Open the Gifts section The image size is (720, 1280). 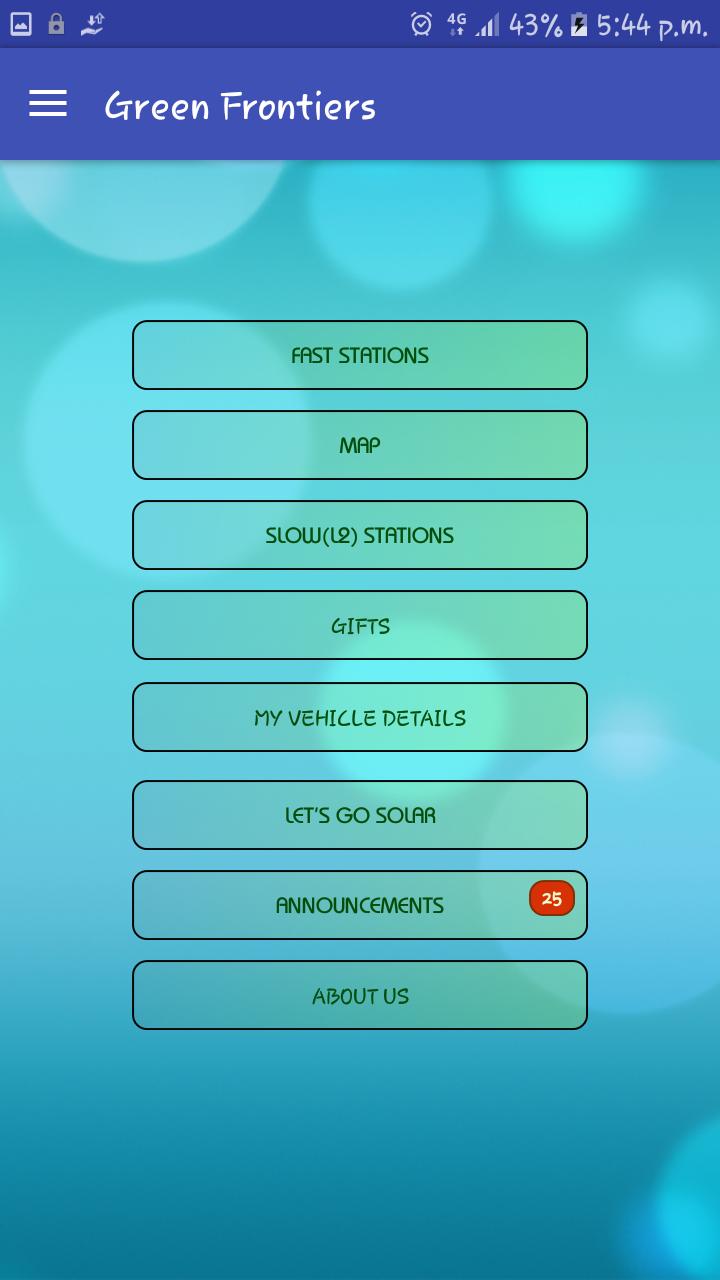point(360,625)
